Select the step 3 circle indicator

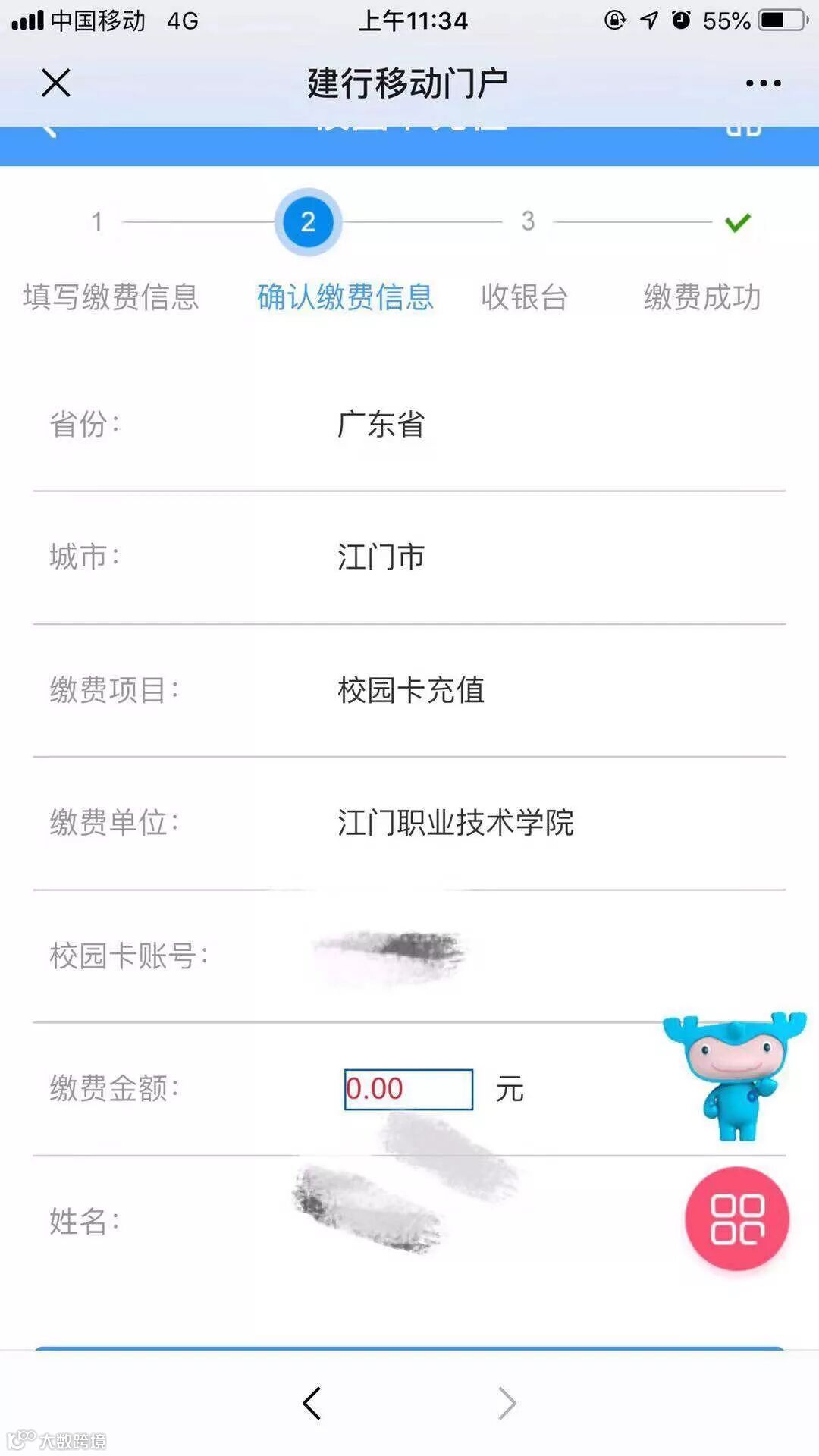[x=529, y=221]
